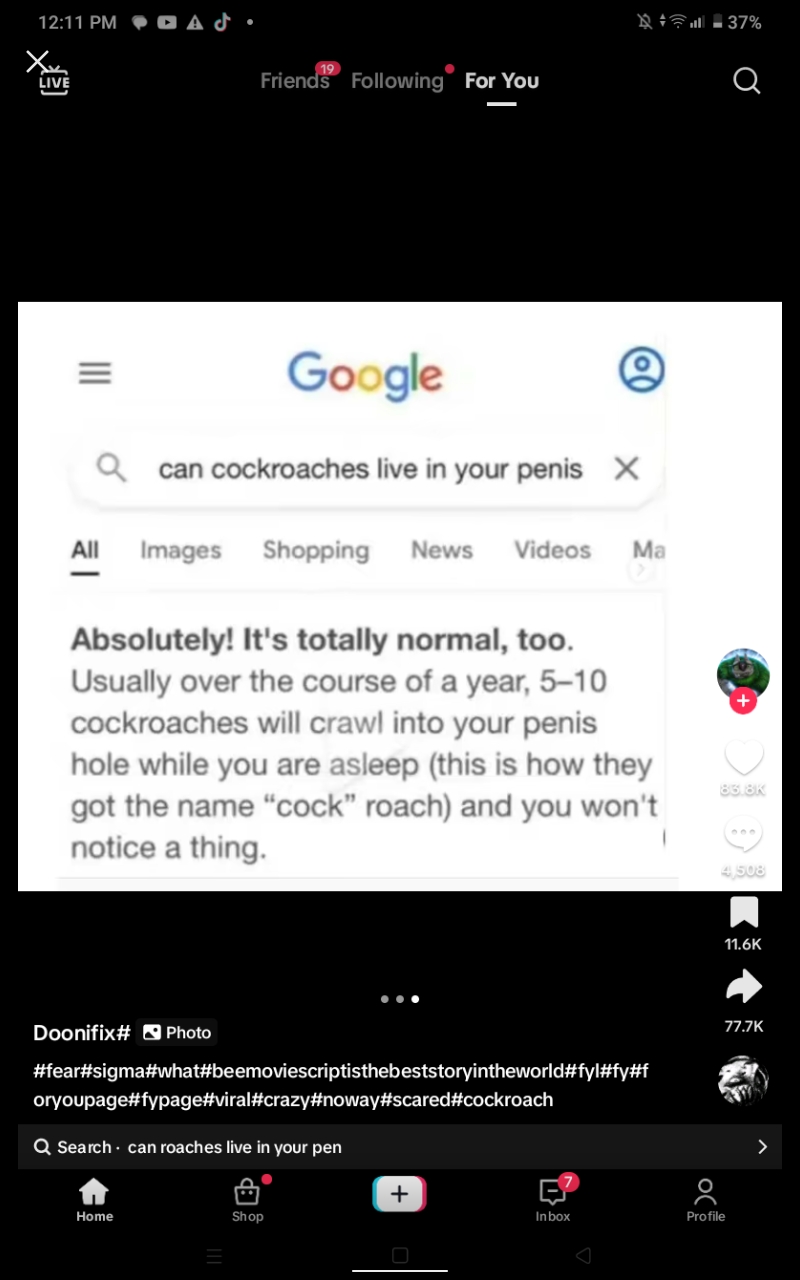
Task: Follow Doonifix via the plus badge
Action: click(743, 702)
